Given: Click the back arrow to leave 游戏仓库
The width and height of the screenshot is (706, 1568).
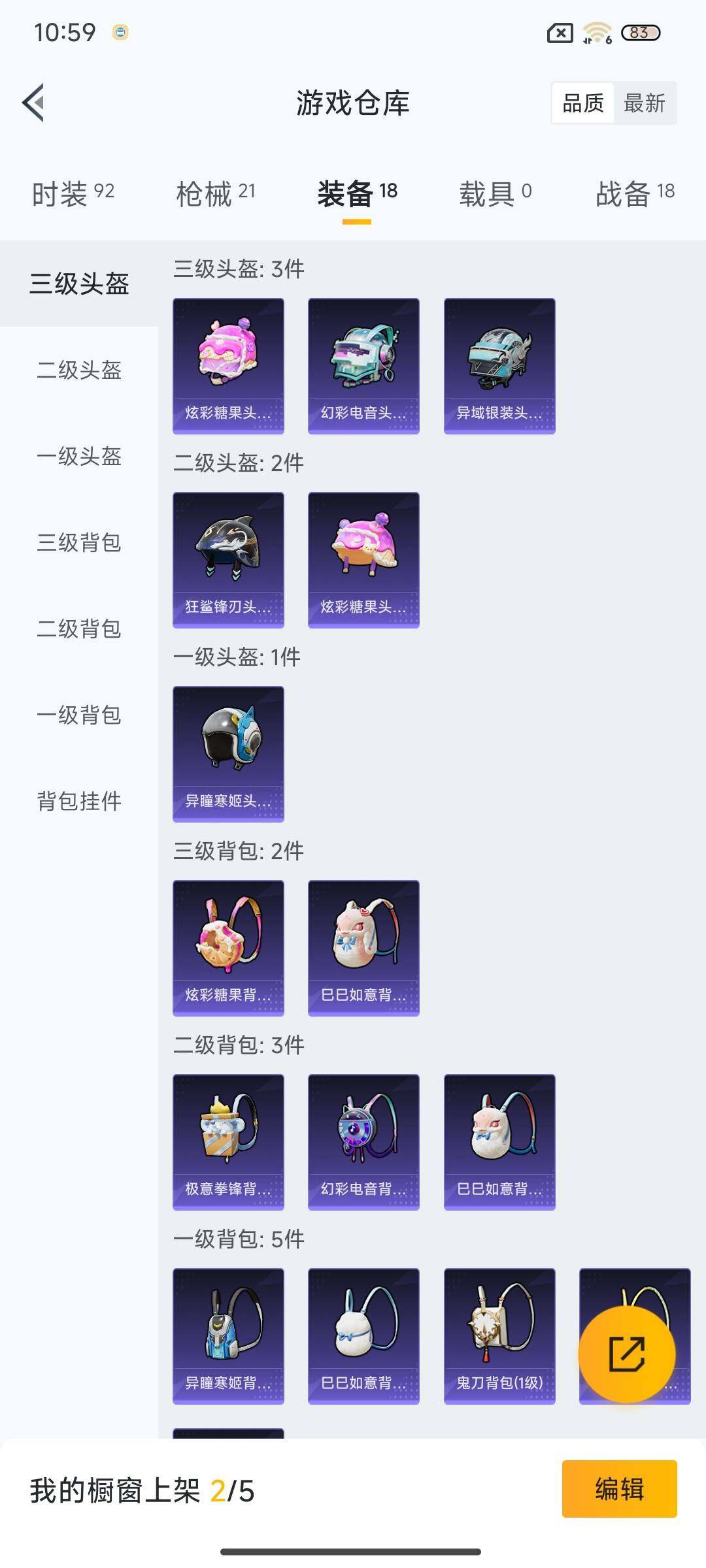Looking at the screenshot, I should pos(34,103).
